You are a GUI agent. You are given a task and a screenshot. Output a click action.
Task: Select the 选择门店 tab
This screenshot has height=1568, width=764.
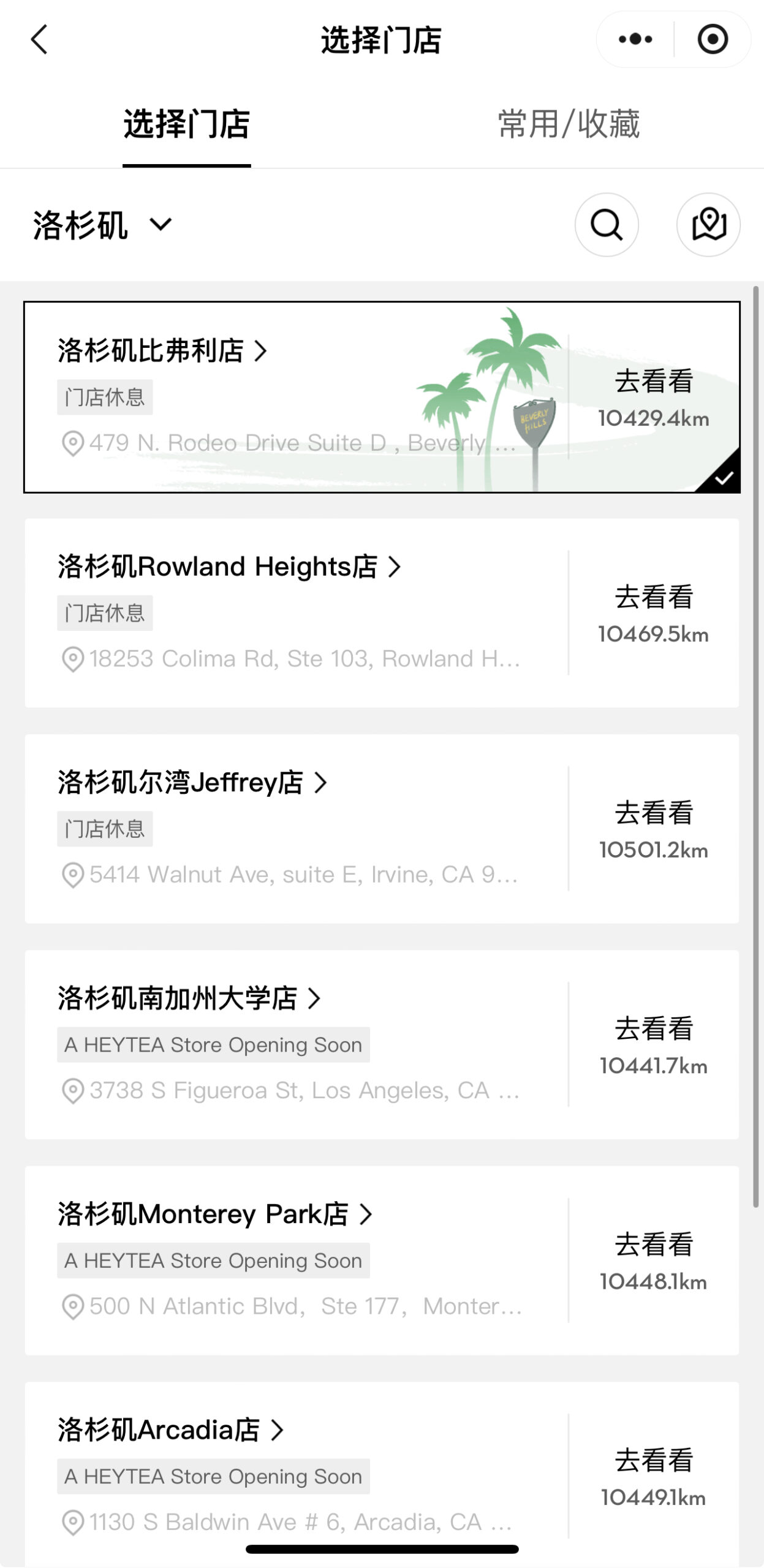tap(186, 124)
